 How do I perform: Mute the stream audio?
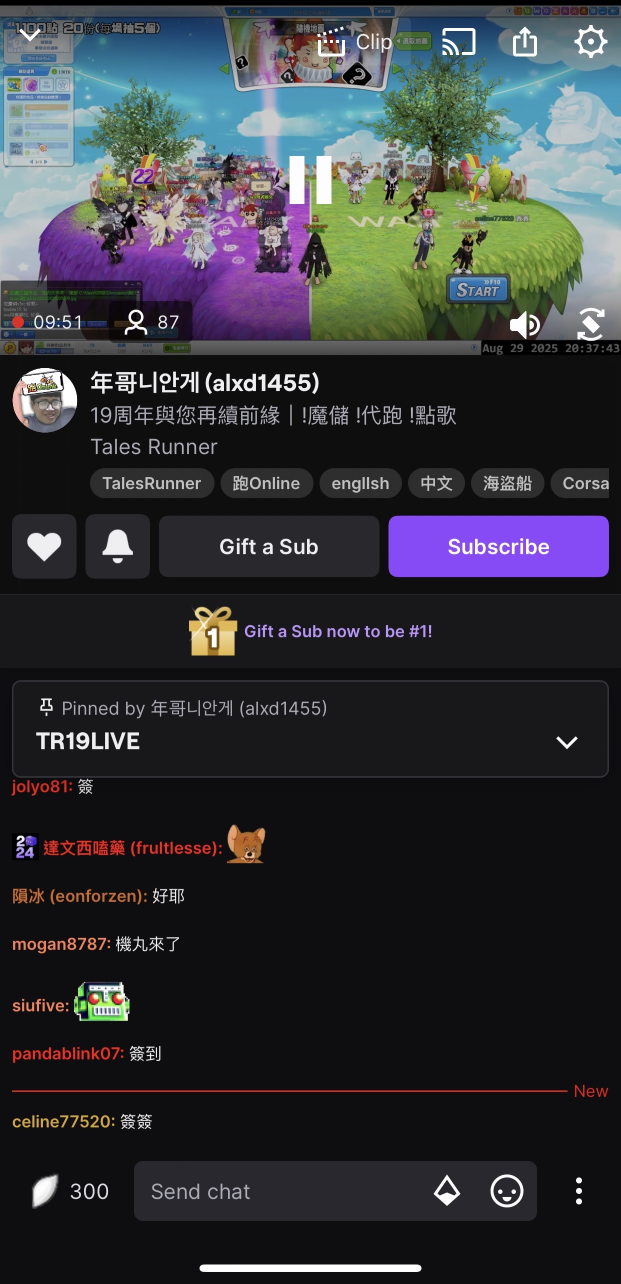click(524, 324)
